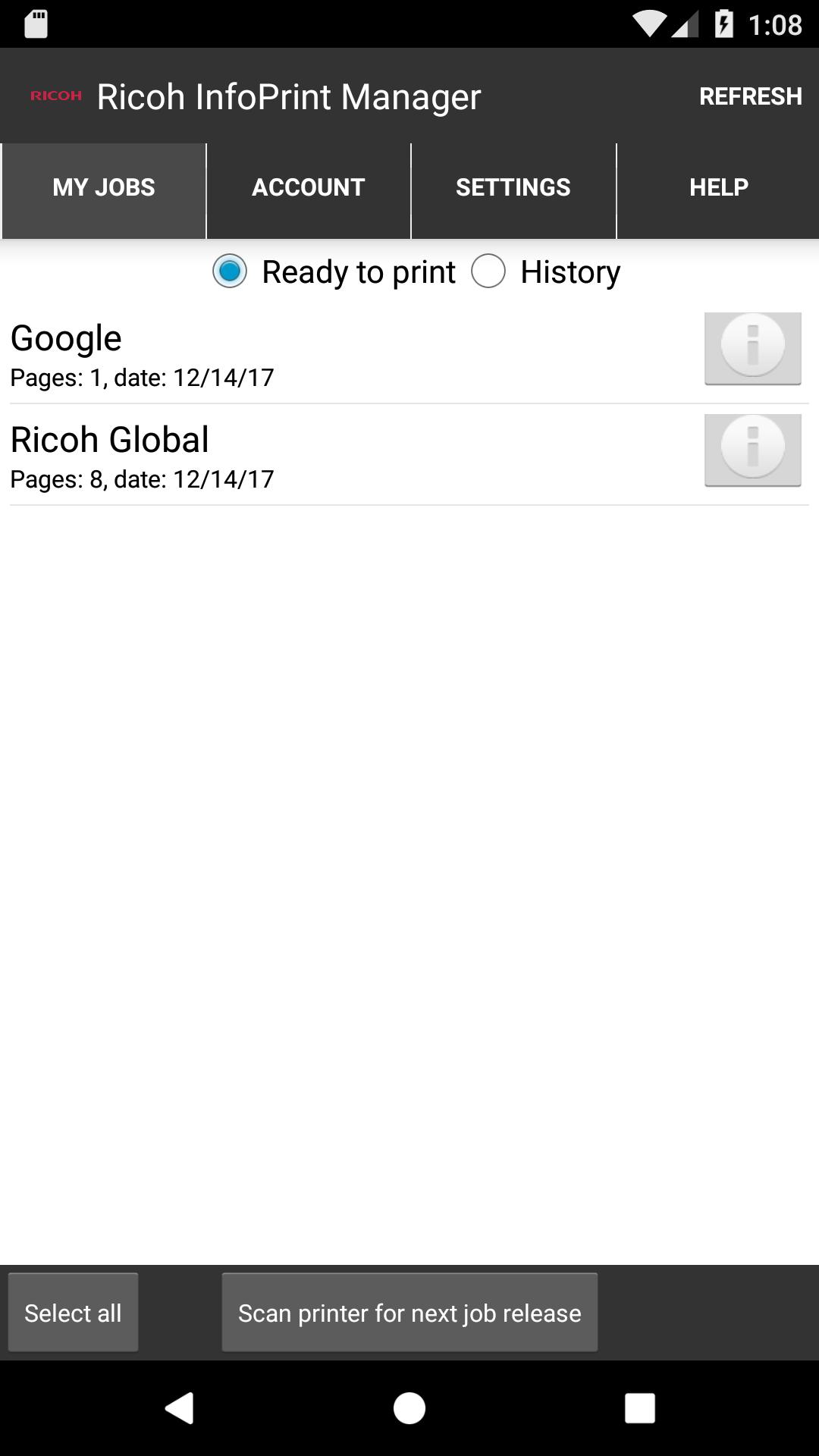Screen dimensions: 819x1456
Task: Select the Google print job
Action: [x=303, y=354]
